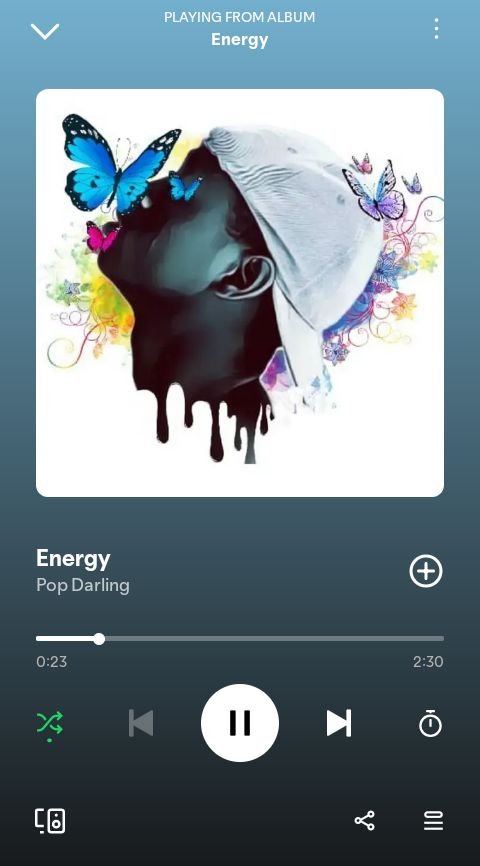
Task: Go to the previous track
Action: [141, 724]
